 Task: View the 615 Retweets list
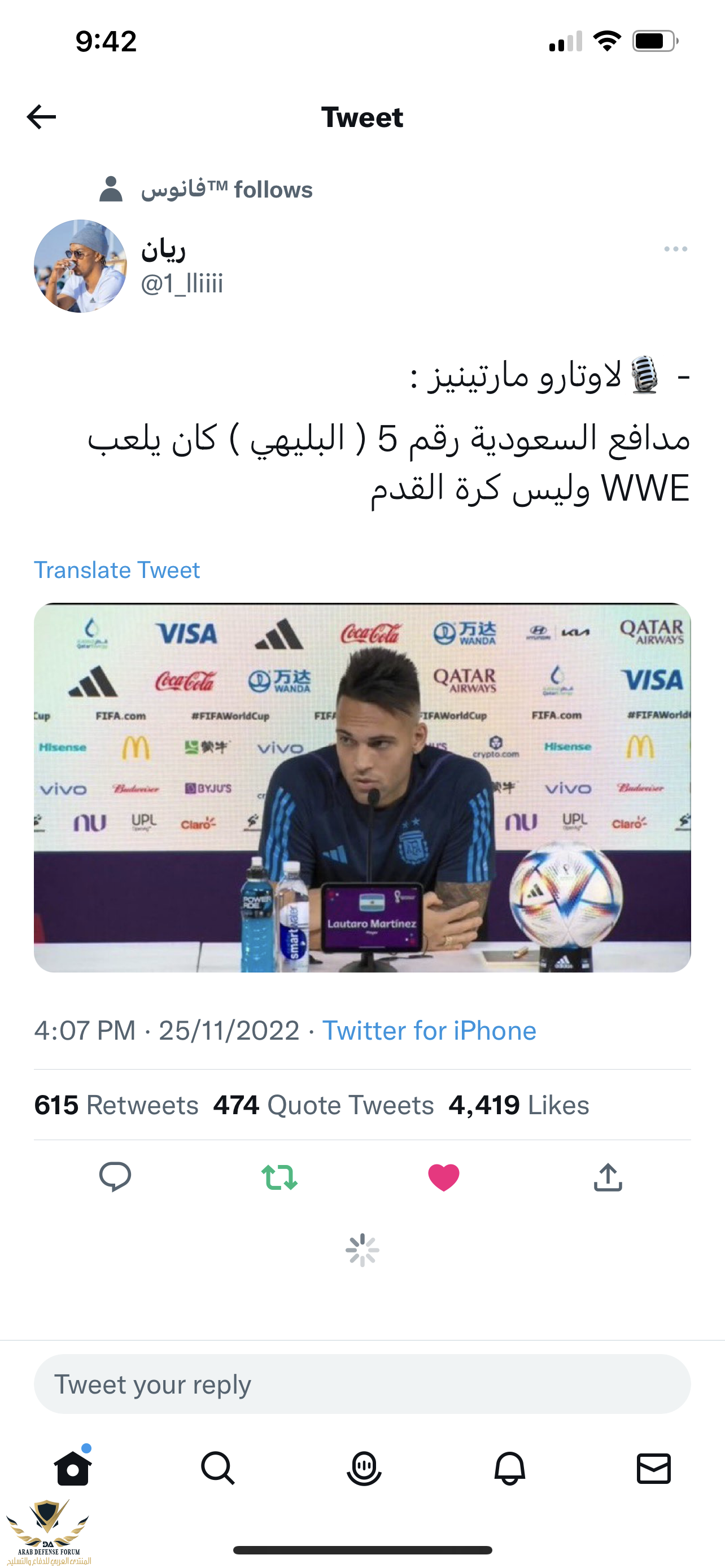(116, 1105)
